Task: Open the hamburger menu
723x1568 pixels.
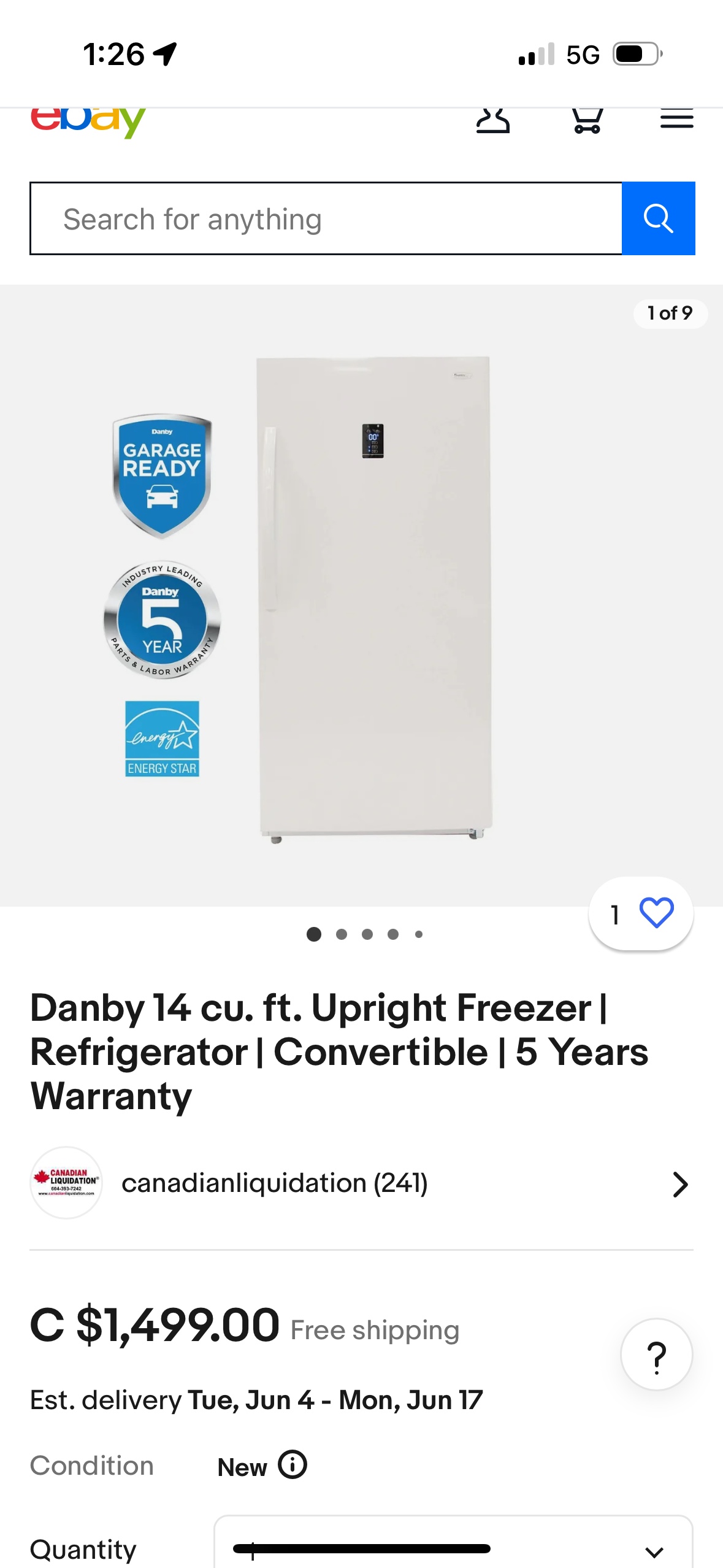Action: [x=676, y=119]
